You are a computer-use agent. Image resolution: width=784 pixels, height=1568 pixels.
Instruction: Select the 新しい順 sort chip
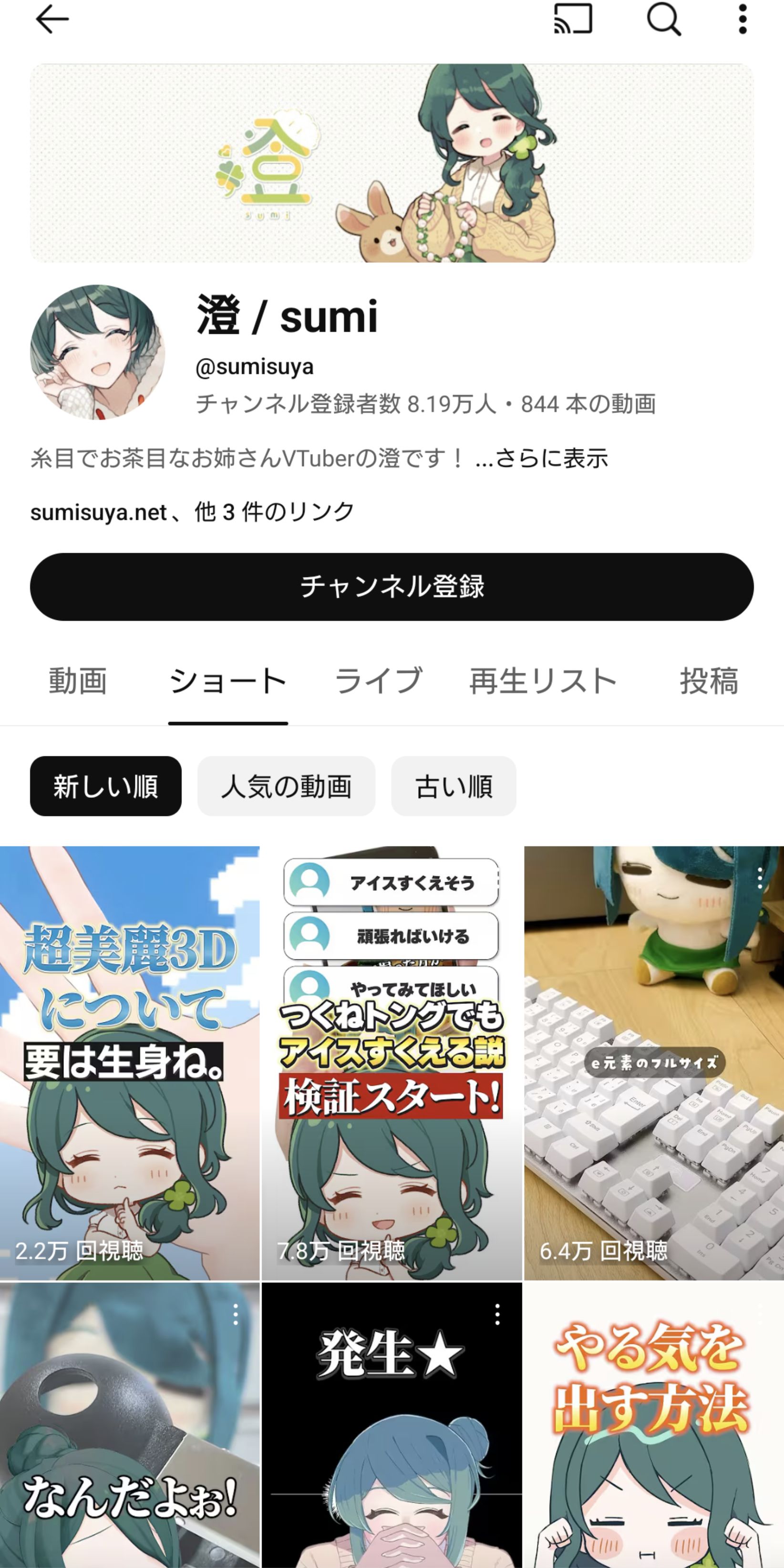(x=106, y=786)
